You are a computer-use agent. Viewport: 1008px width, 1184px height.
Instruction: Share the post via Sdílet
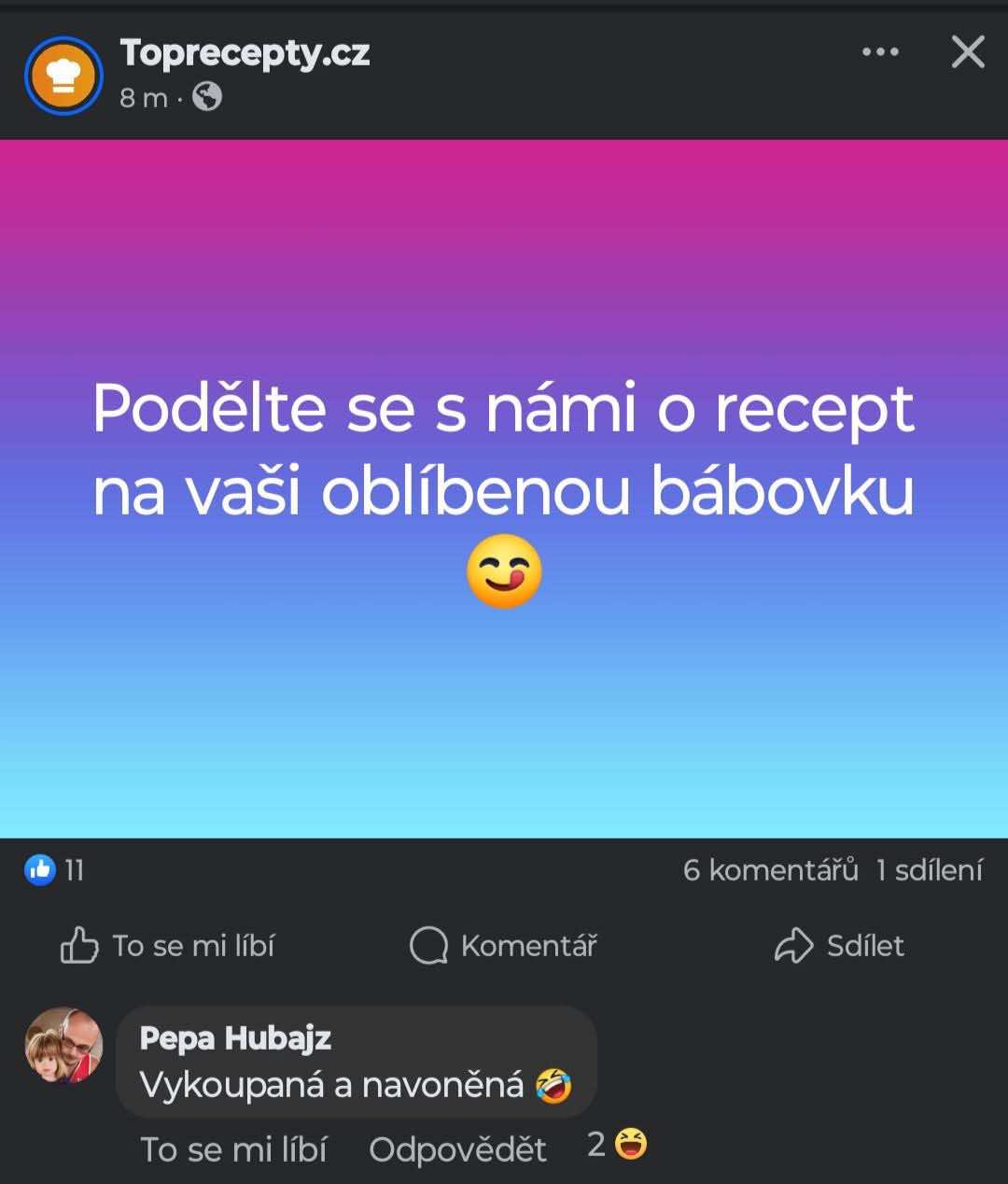pos(840,946)
